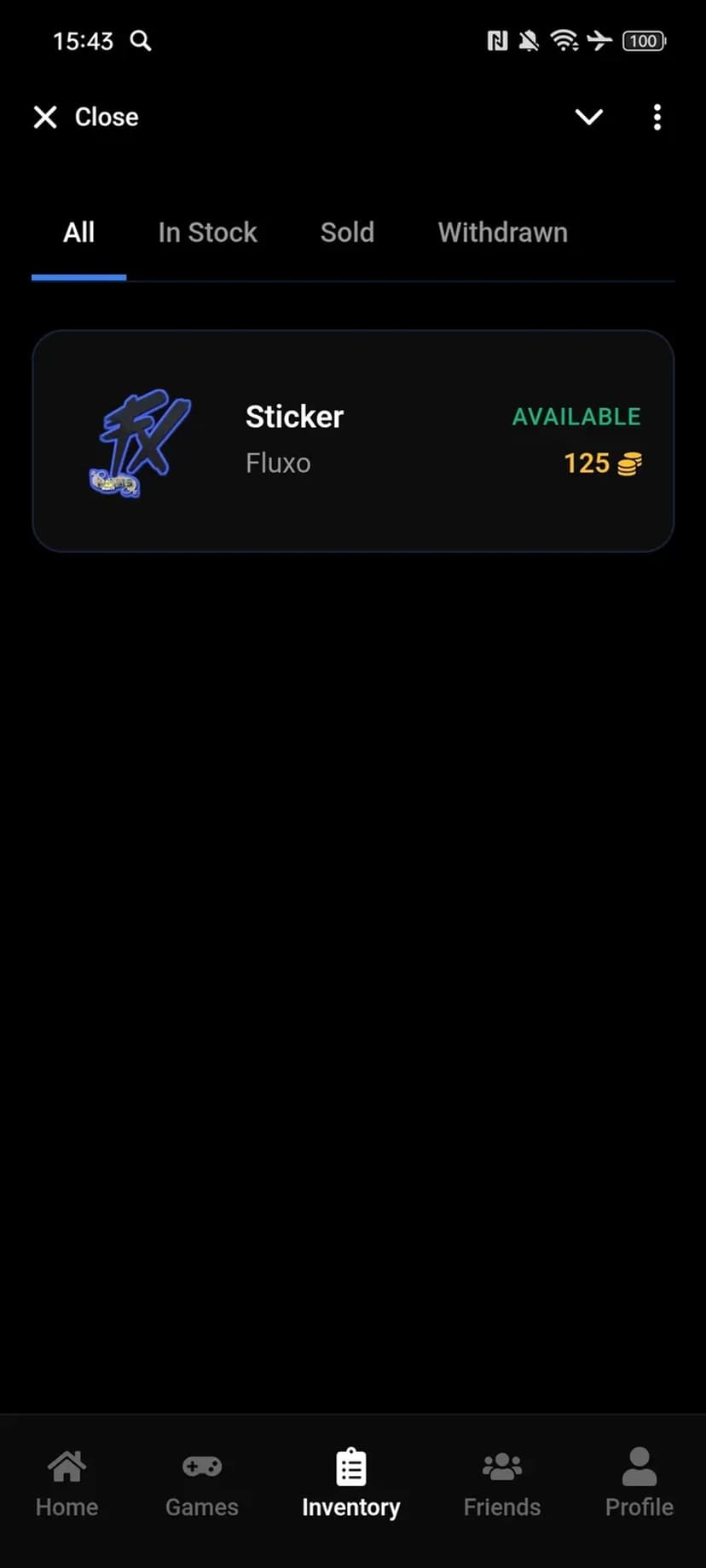Open the Fluxo Sticker item card
The image size is (706, 1568).
pyautogui.click(x=353, y=441)
